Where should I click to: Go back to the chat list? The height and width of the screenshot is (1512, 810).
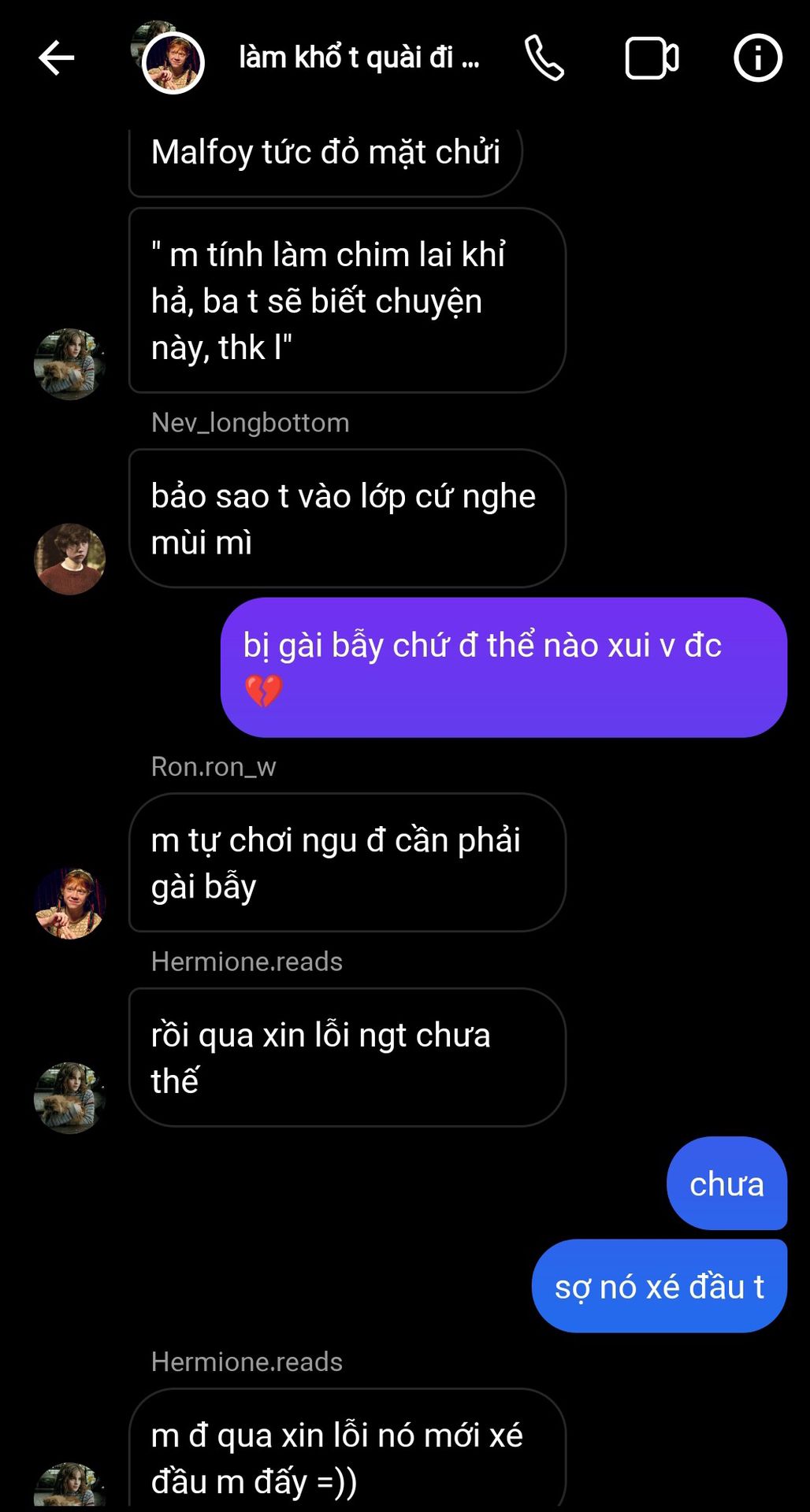coord(56,58)
